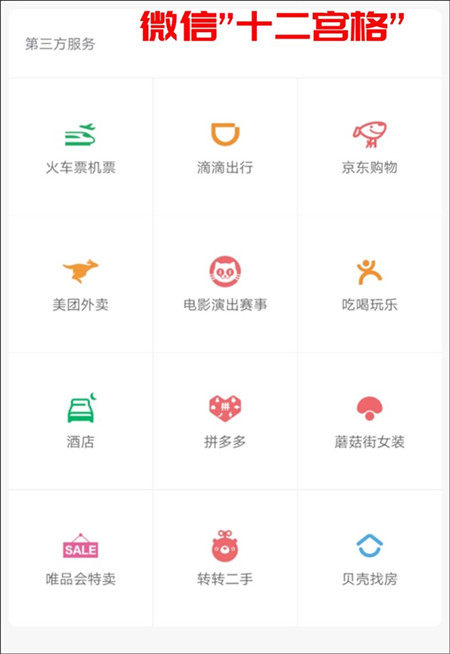450x654 pixels.
Task: Open 火车票机票 service
Action: (80, 148)
